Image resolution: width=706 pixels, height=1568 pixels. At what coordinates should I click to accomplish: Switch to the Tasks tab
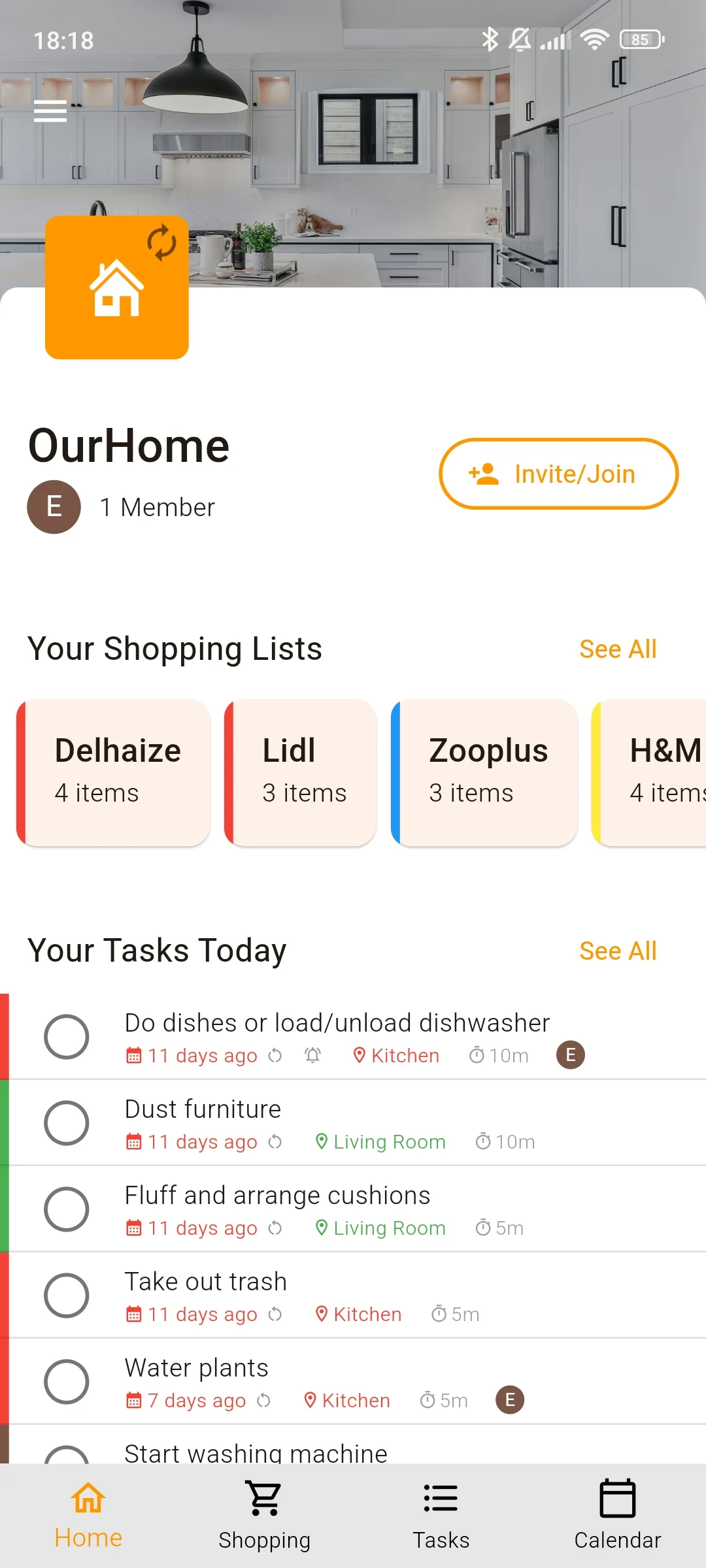click(x=441, y=1516)
